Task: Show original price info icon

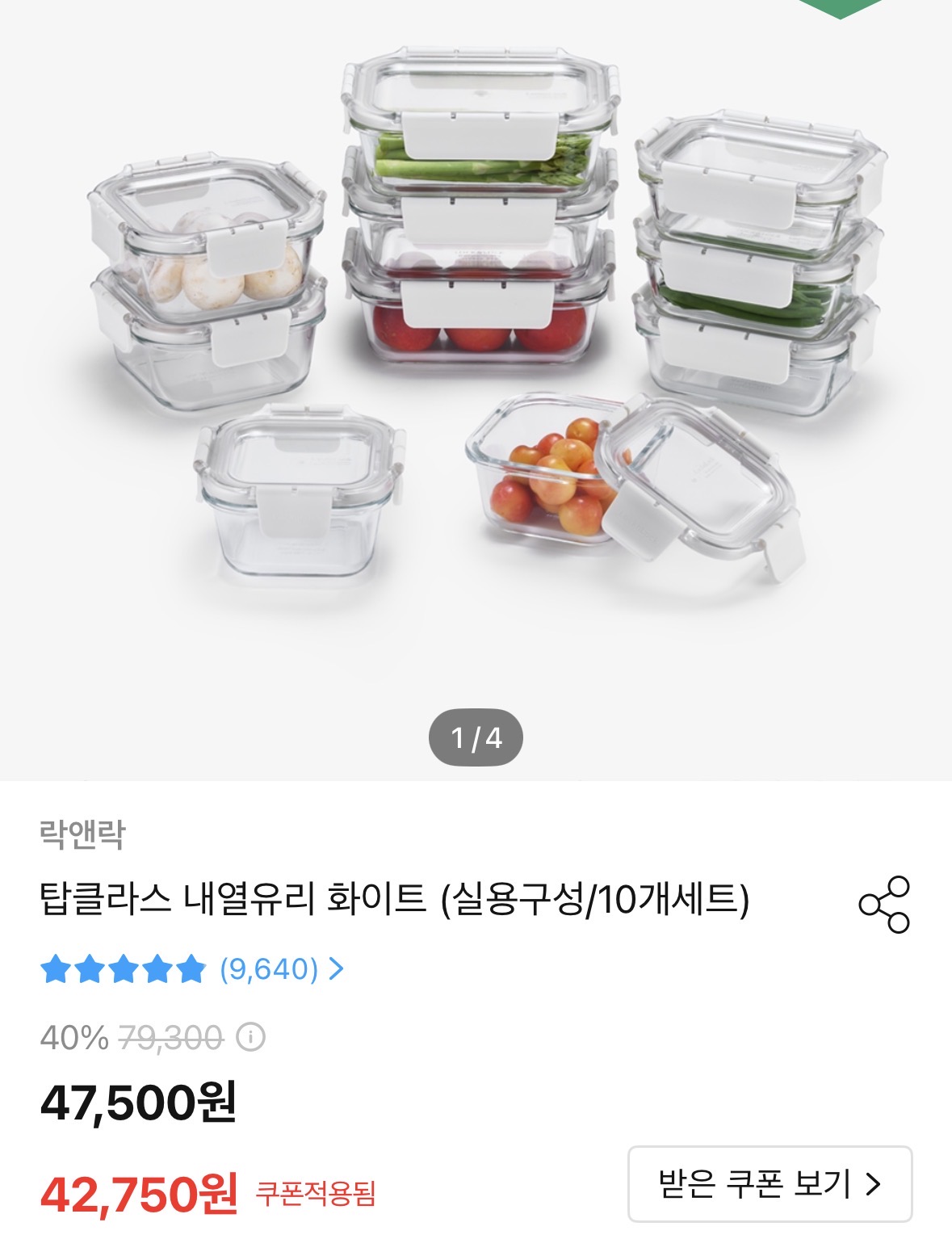Action: click(x=250, y=1036)
